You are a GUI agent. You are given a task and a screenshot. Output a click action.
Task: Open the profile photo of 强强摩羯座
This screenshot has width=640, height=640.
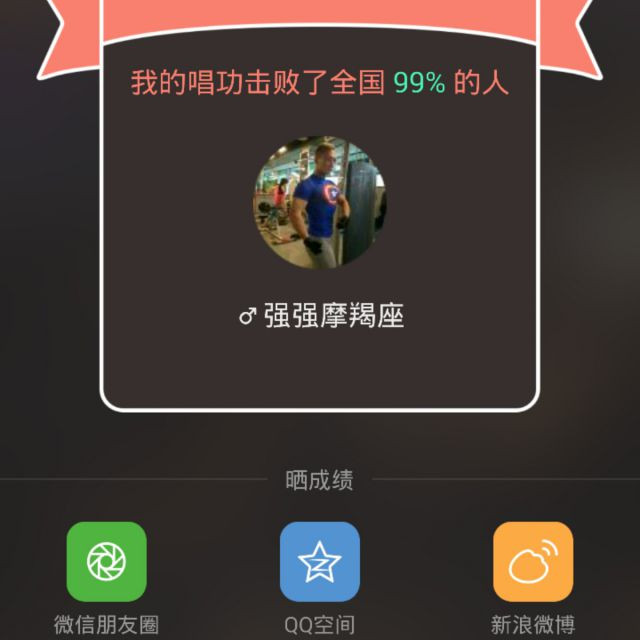(x=319, y=204)
